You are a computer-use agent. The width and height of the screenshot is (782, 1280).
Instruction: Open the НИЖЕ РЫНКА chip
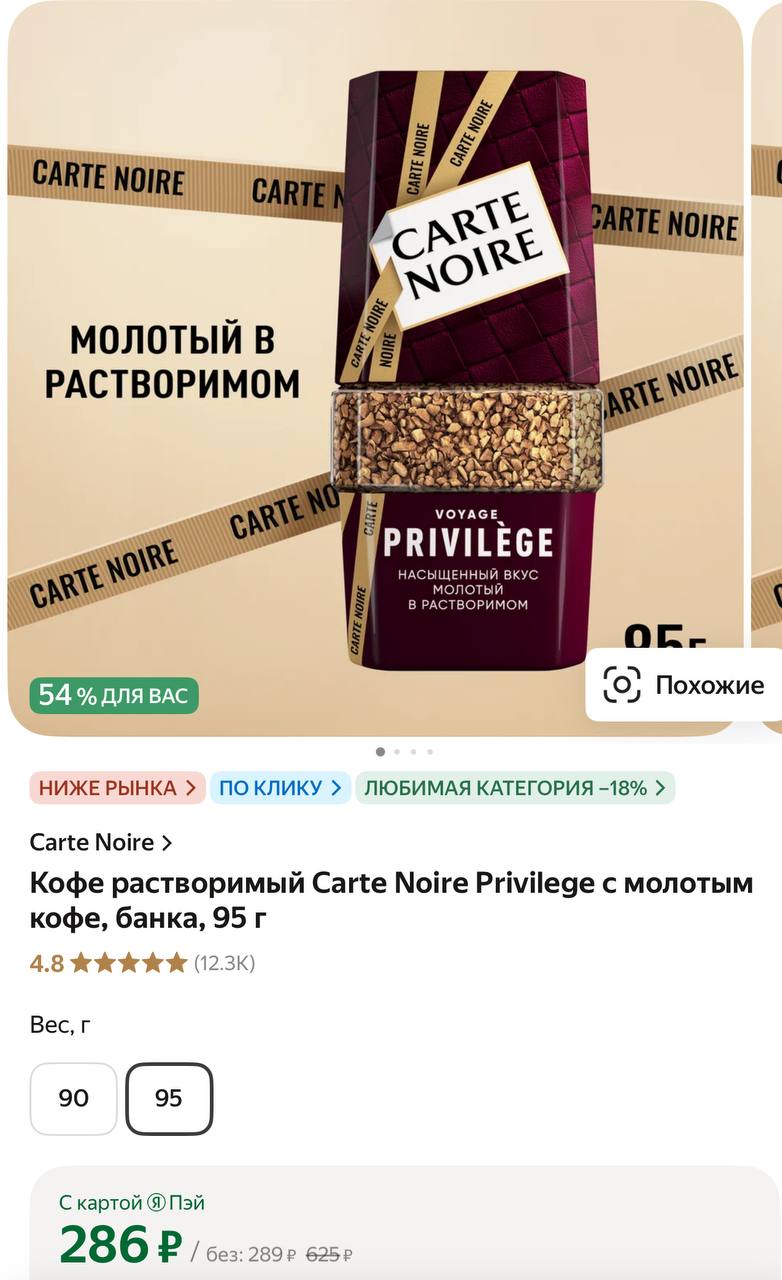click(117, 788)
